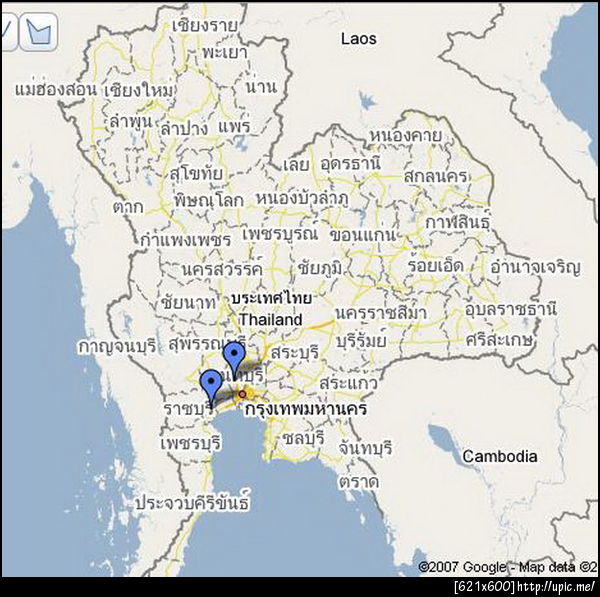The width and height of the screenshot is (600, 597).
Task: Select the draw shape polygon tool
Action: 38,32
